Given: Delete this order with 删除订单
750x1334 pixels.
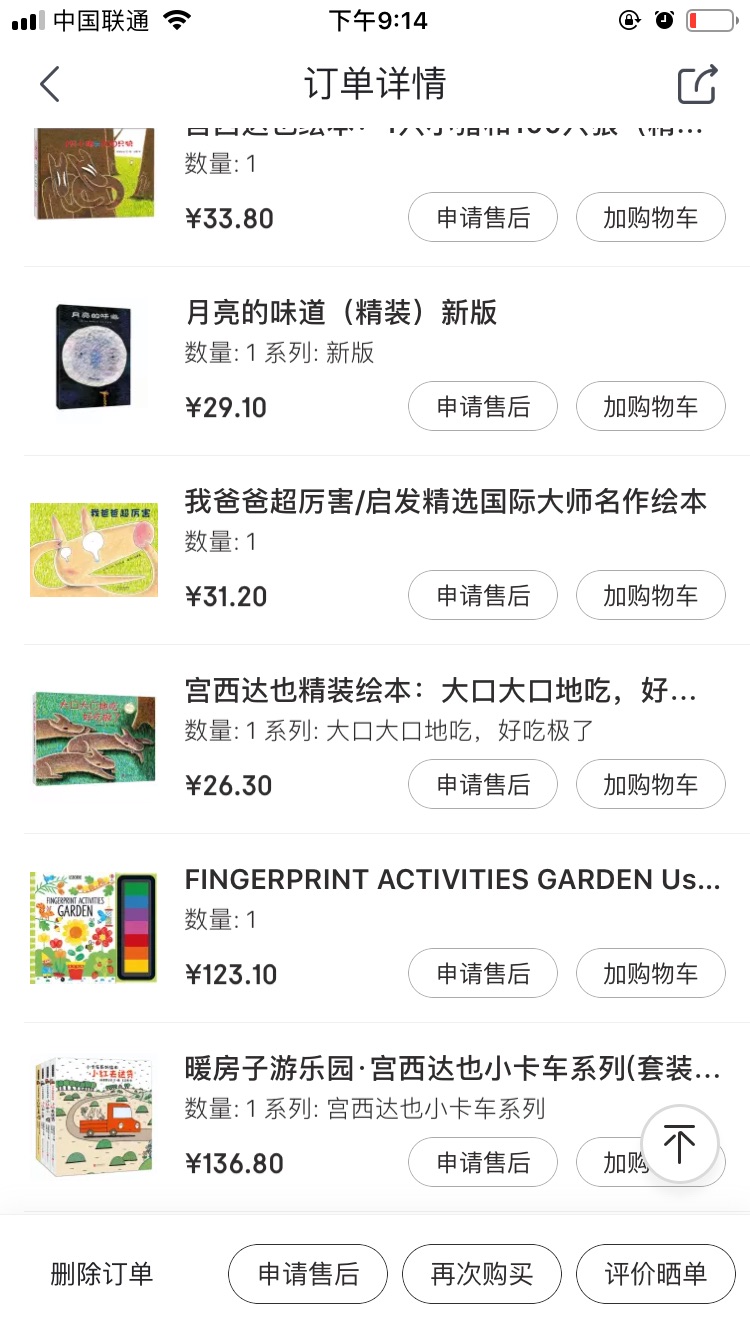Looking at the screenshot, I should coord(101,1274).
